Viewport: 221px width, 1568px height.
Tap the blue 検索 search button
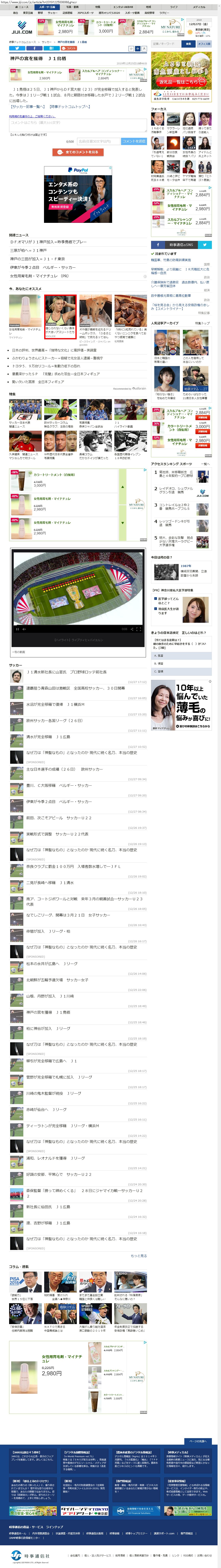[189, 44]
